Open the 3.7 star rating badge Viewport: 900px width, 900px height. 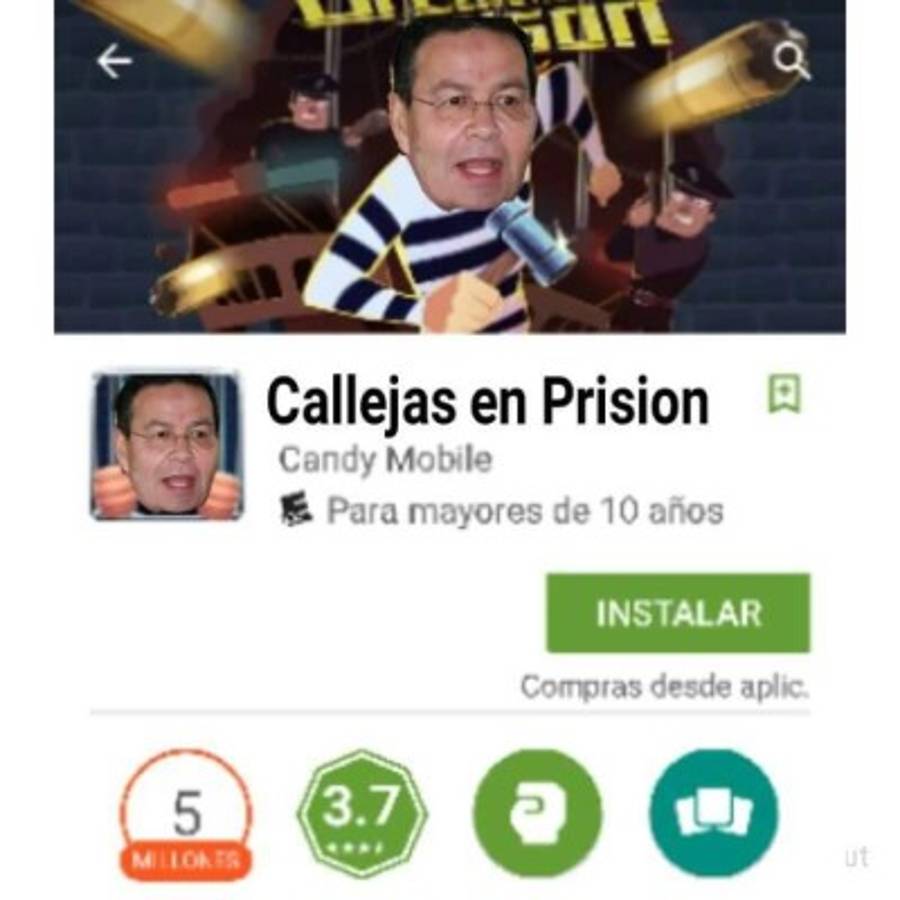pos(362,813)
